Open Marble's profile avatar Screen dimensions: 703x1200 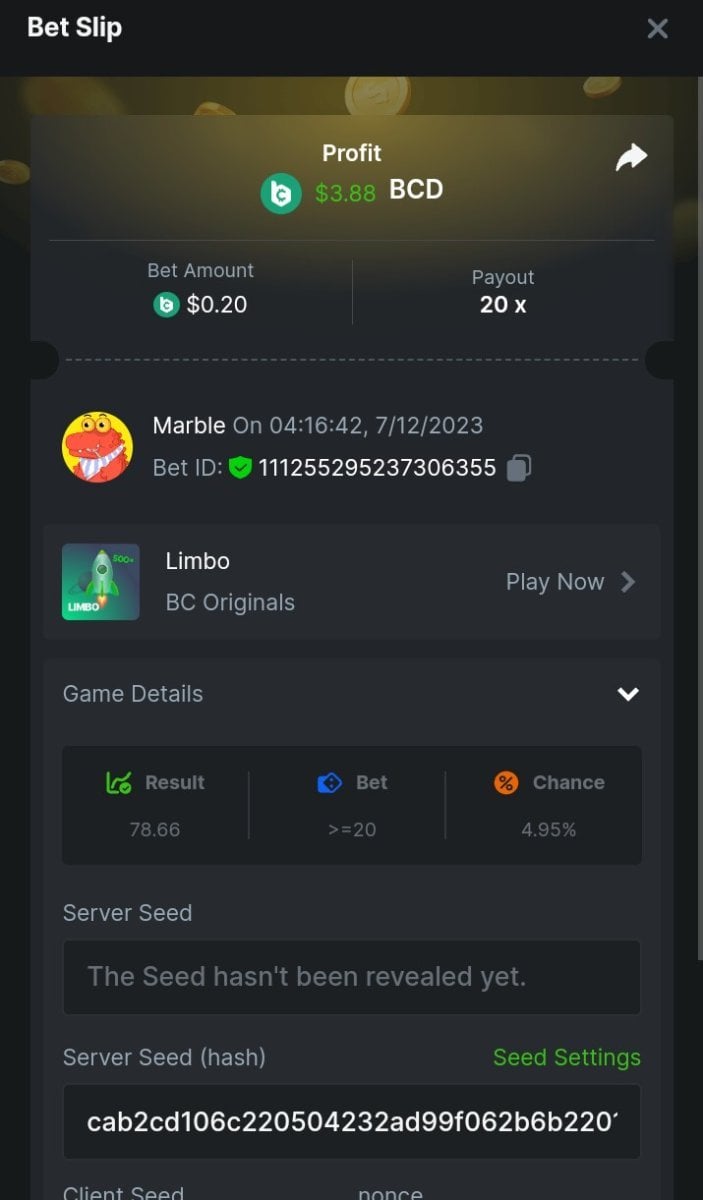pyautogui.click(x=97, y=447)
